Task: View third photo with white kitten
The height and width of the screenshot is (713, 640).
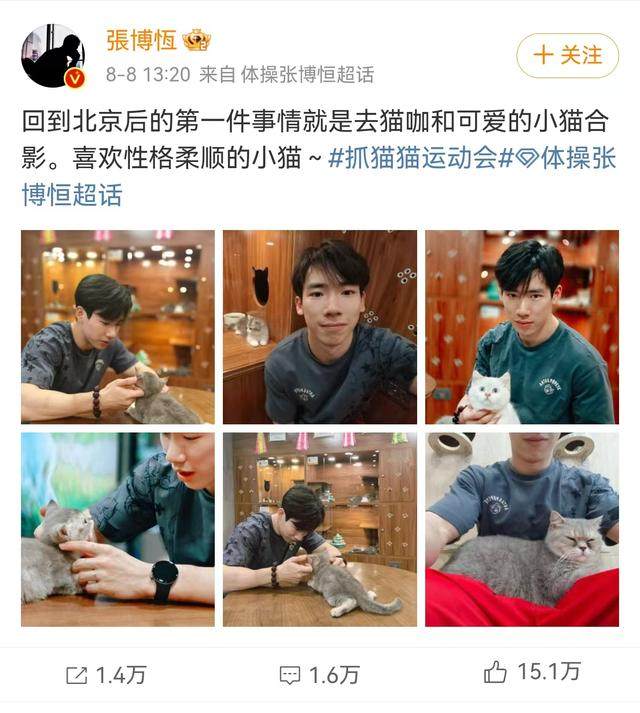Action: 521,327
